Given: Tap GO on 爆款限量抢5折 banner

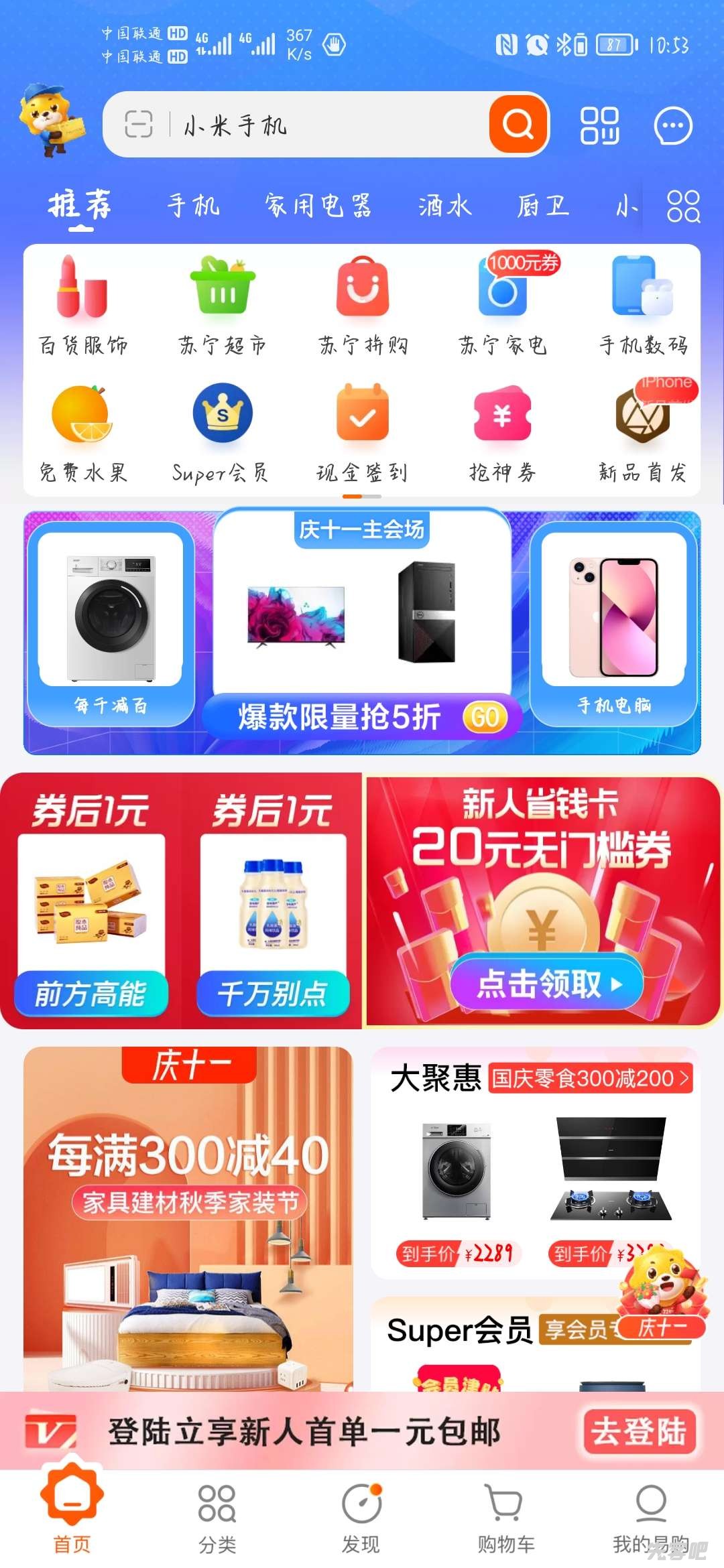Looking at the screenshot, I should pyautogui.click(x=485, y=717).
